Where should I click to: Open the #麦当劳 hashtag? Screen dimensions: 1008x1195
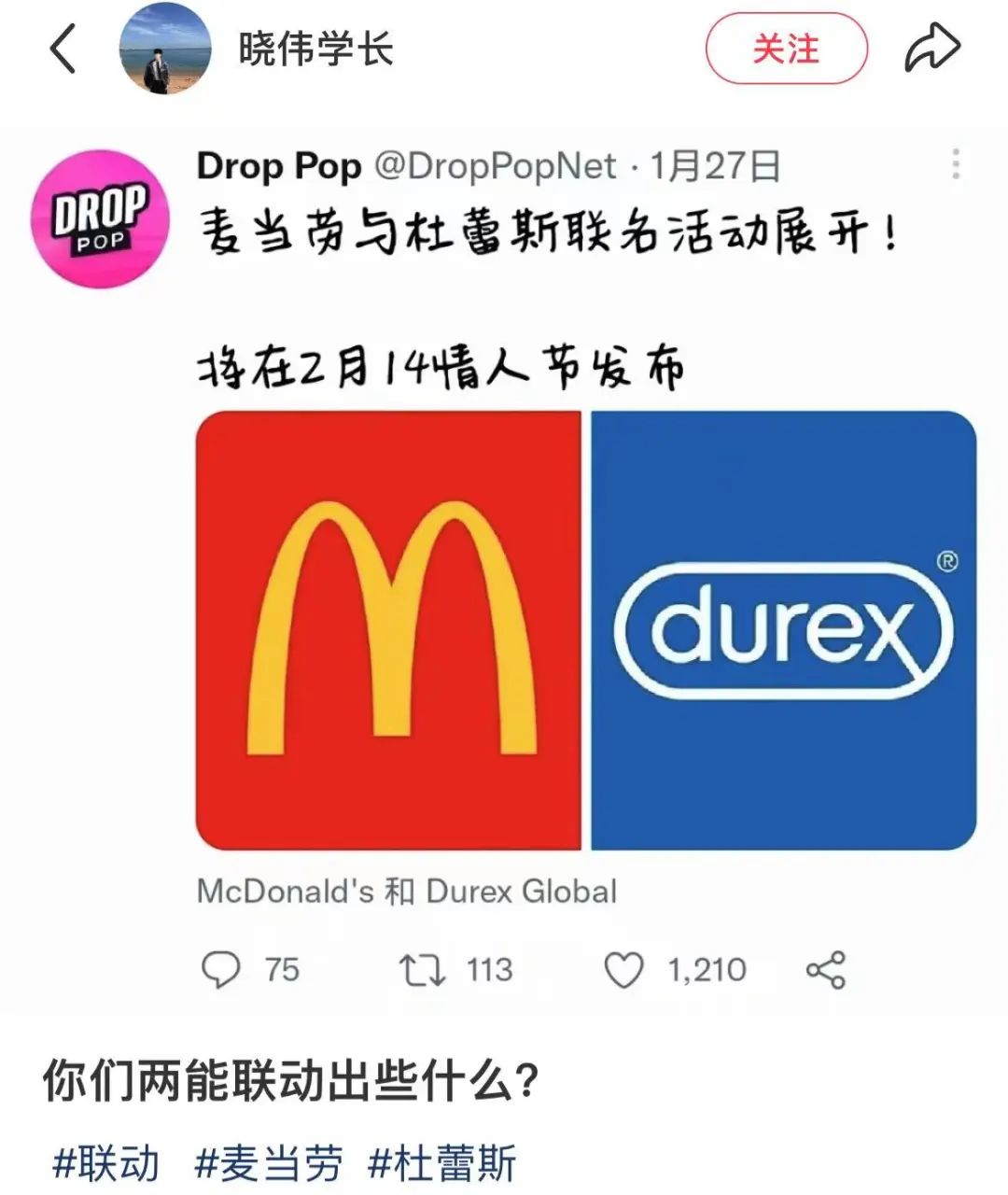[x=269, y=1164]
